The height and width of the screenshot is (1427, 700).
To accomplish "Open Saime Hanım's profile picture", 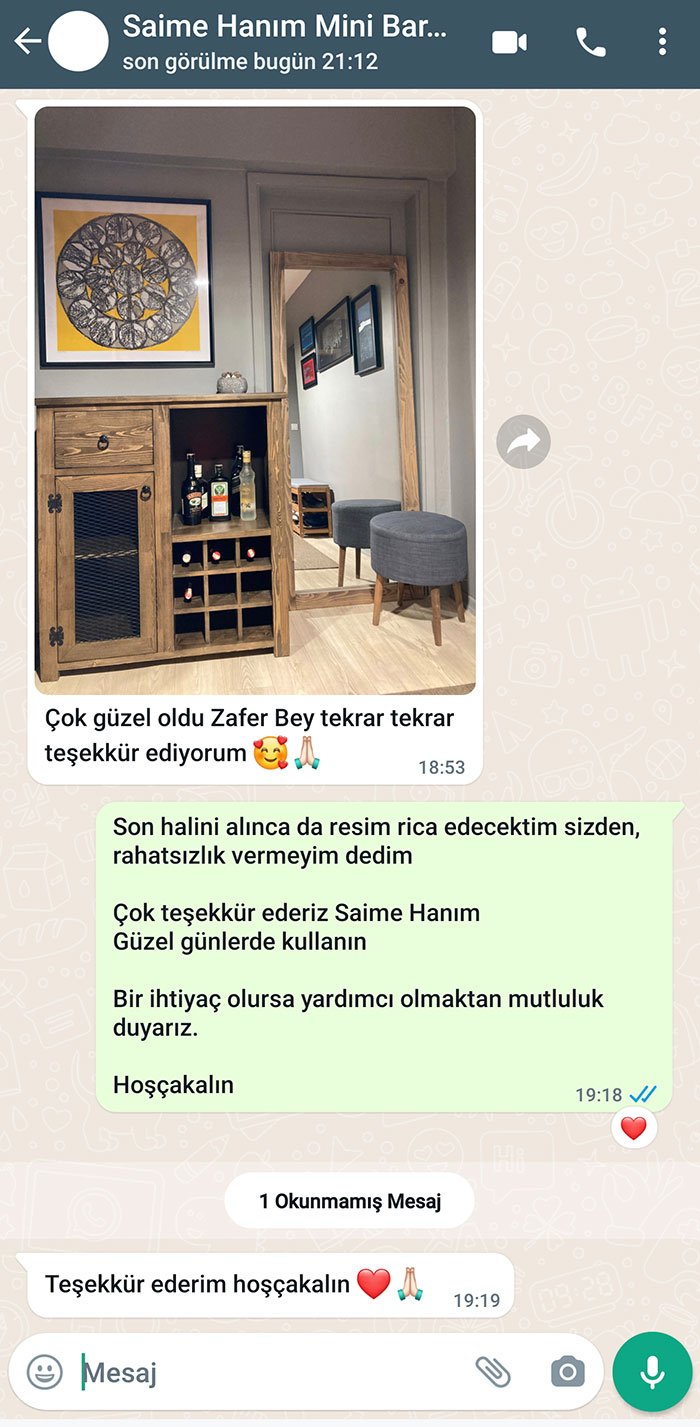I will (78, 42).
